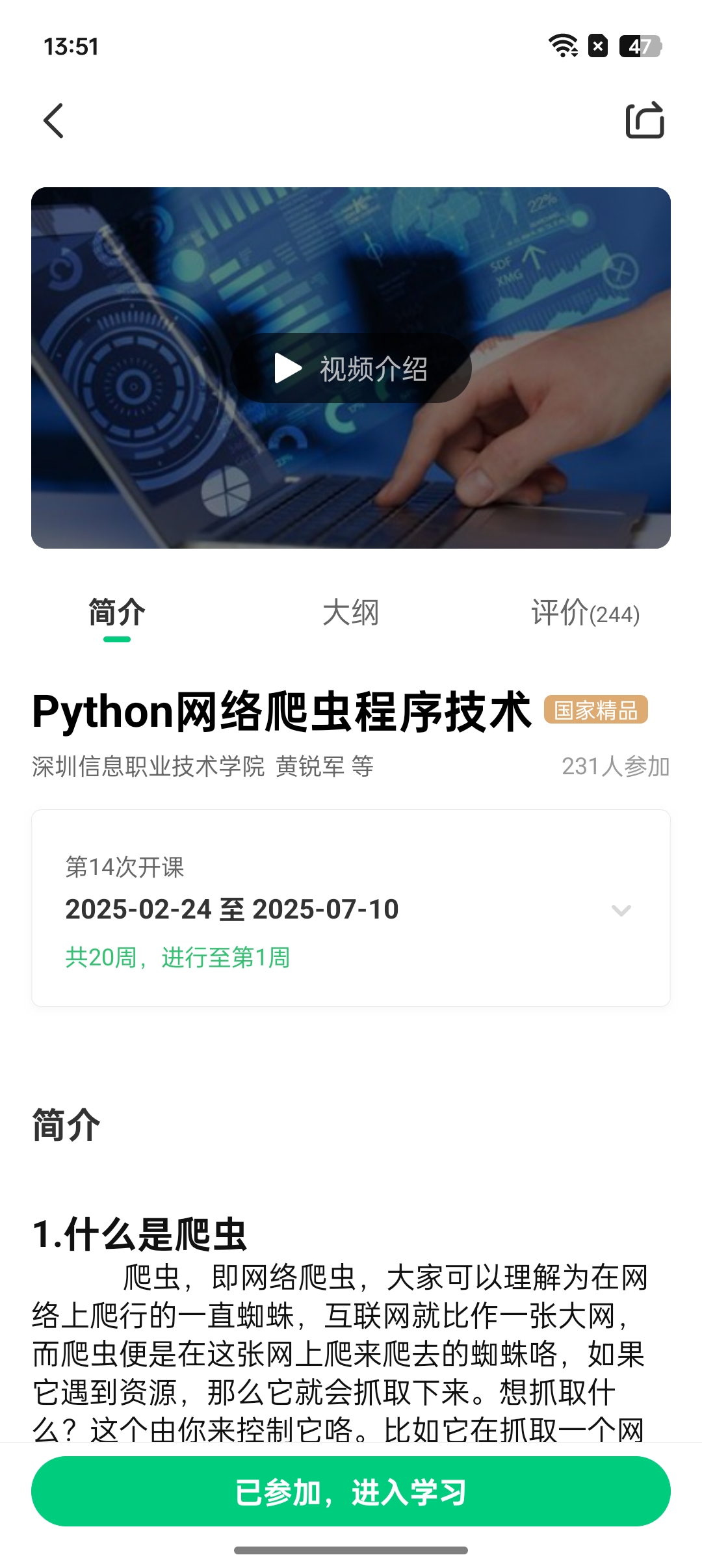Open the 评价(244) tab

point(585,613)
